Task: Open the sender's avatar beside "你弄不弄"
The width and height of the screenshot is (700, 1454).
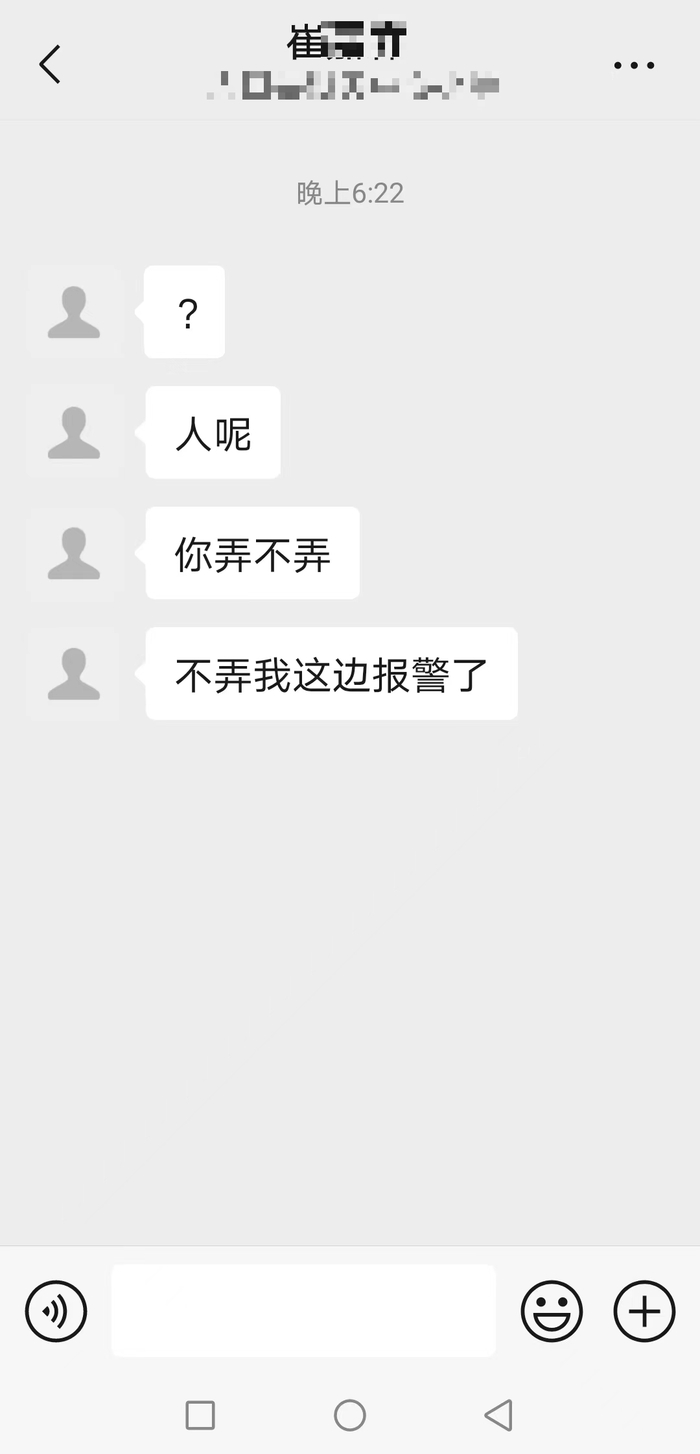Action: pyautogui.click(x=74, y=553)
